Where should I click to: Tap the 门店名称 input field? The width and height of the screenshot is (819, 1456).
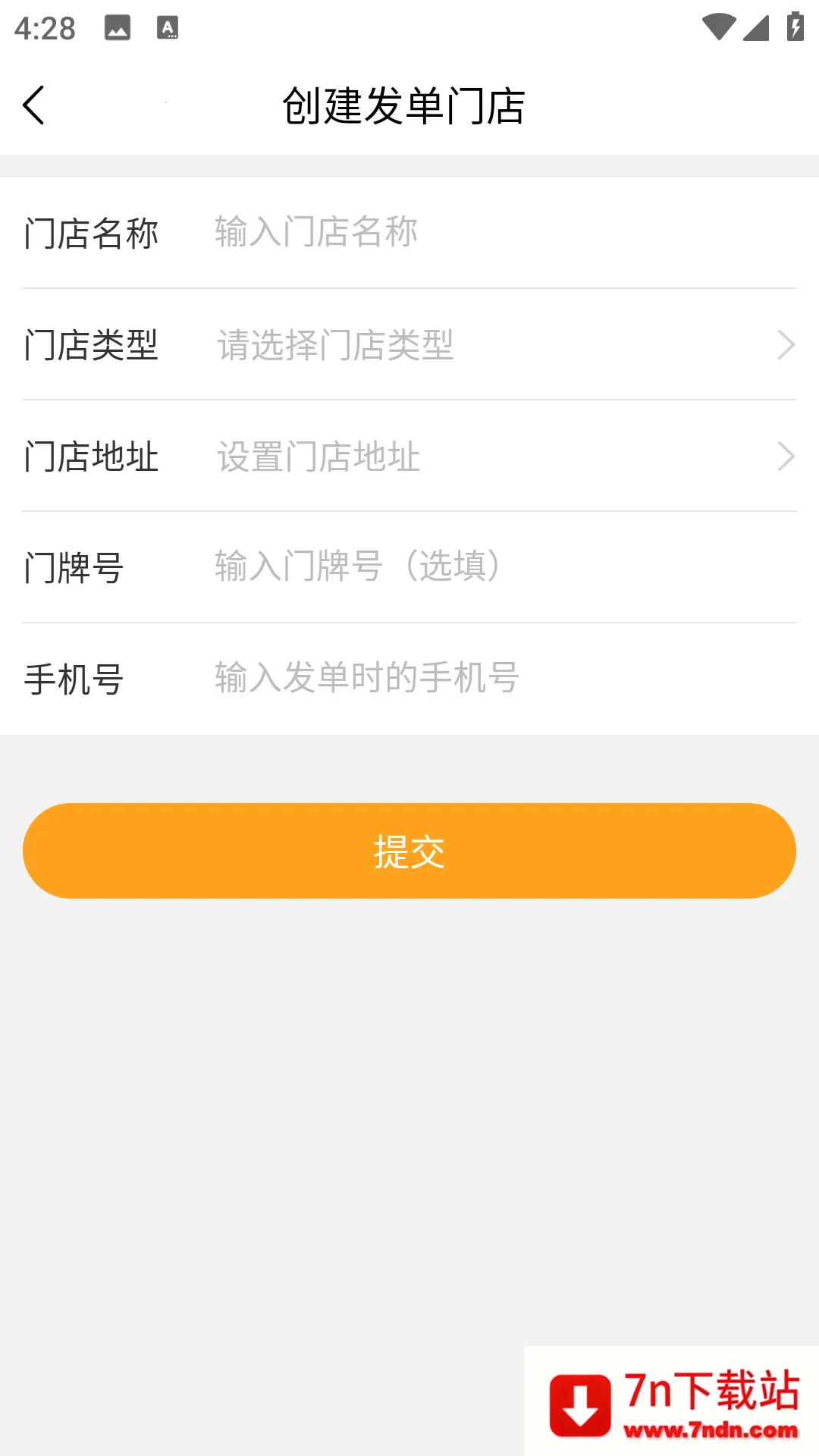tap(500, 232)
